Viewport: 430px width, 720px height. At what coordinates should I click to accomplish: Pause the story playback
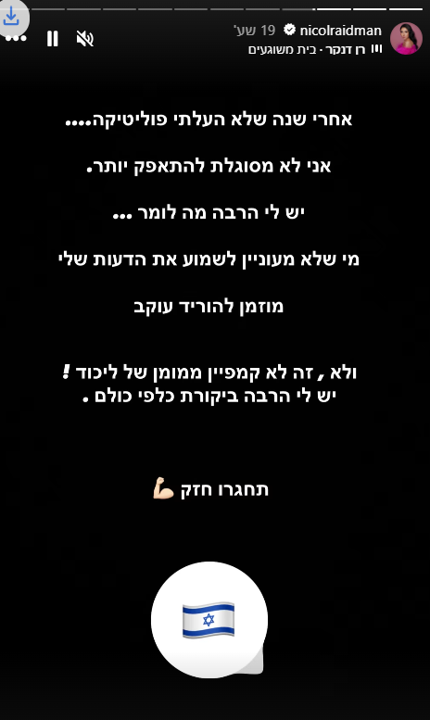53,39
